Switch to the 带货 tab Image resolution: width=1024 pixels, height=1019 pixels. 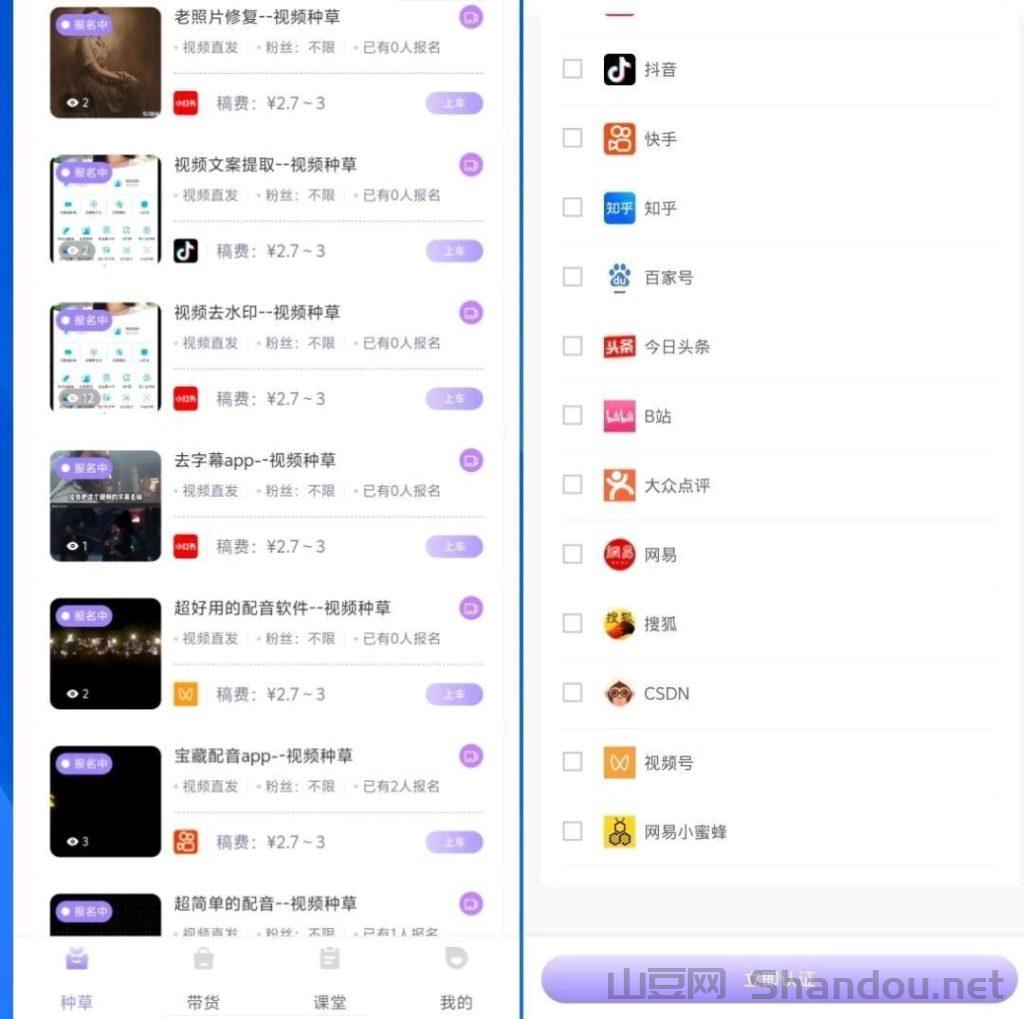pos(203,978)
